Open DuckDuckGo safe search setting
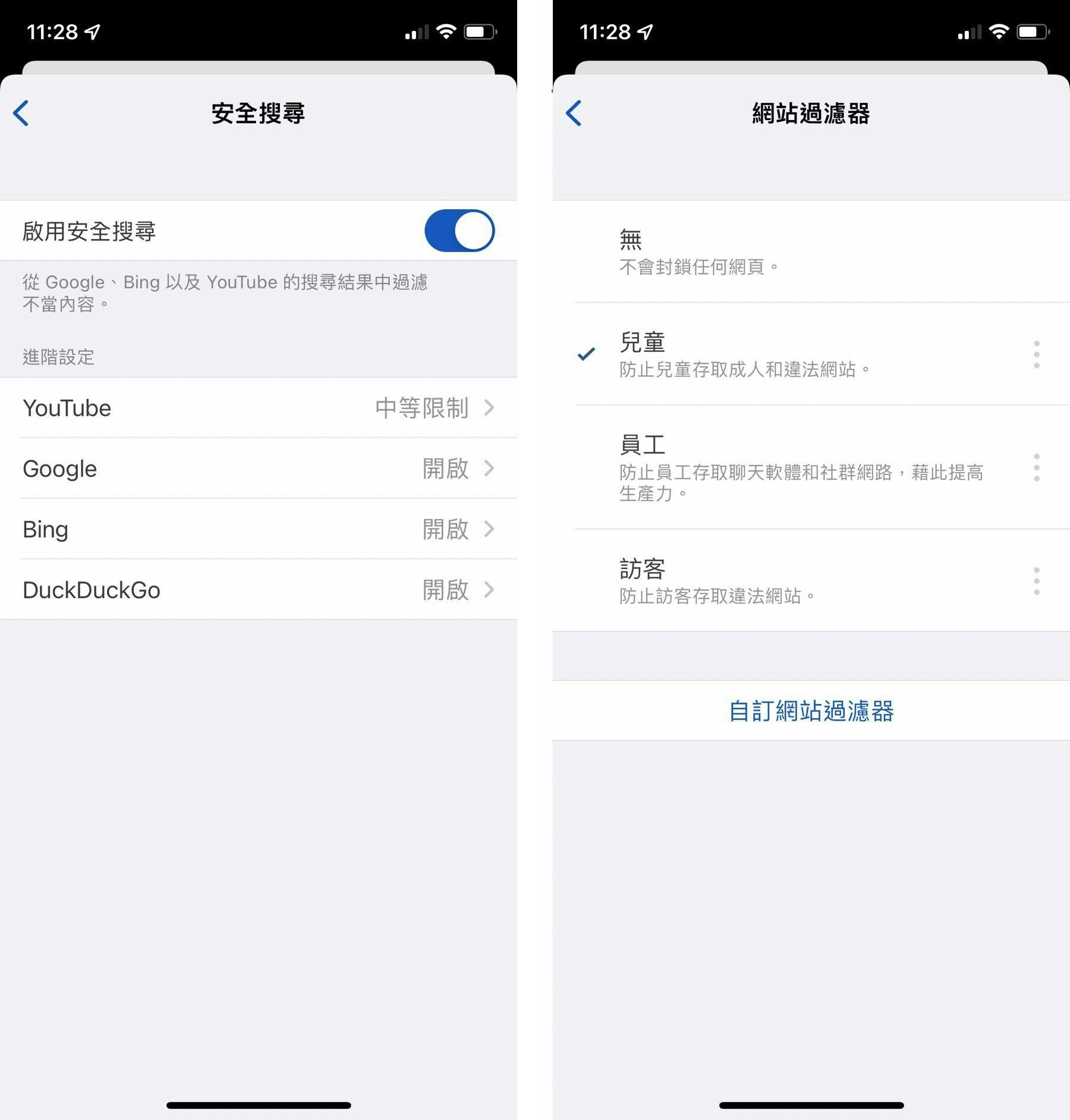The height and width of the screenshot is (1120, 1070). pos(258,590)
